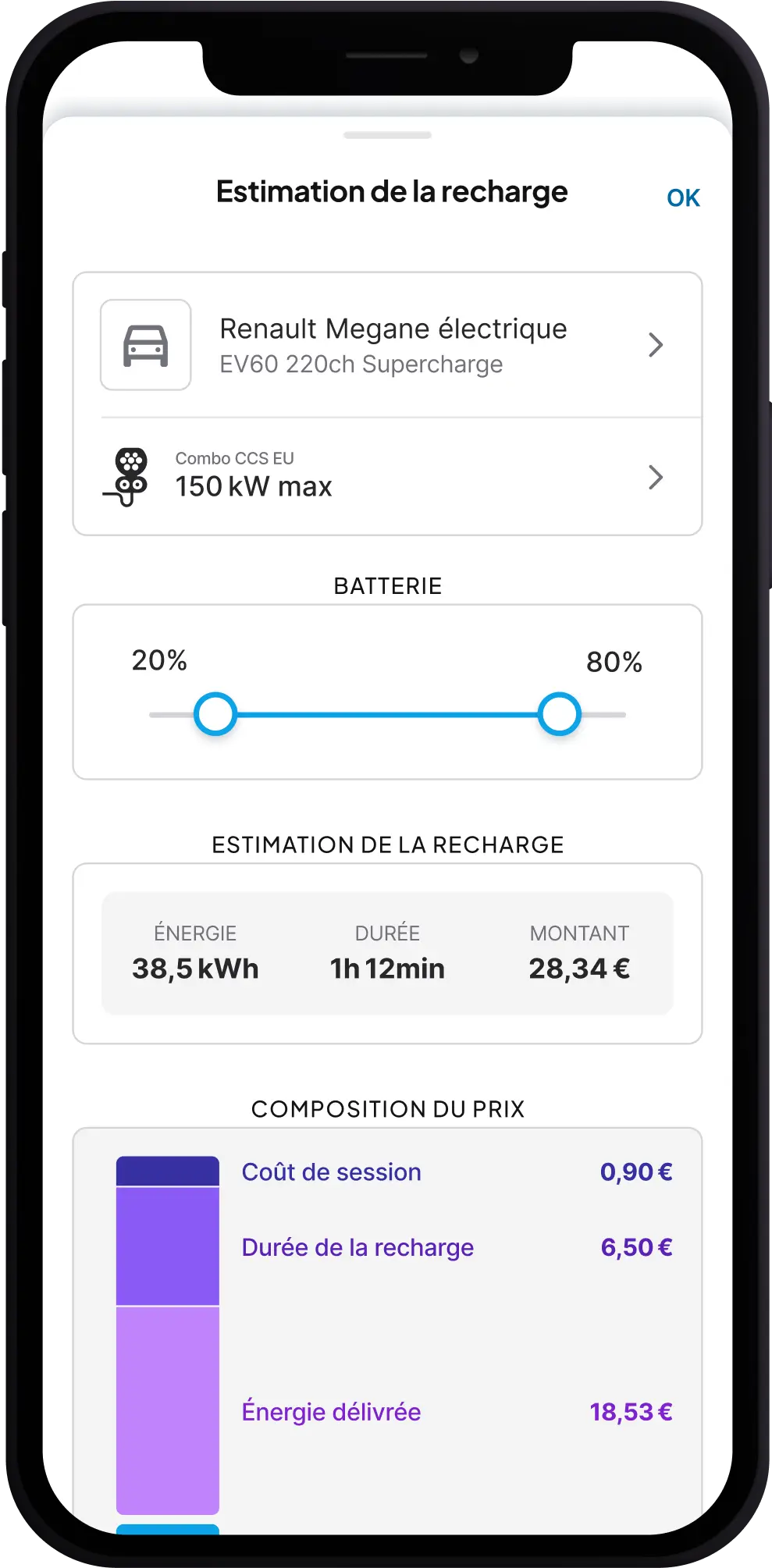Click the BATTERIE section header
Screen dimensions: 772x1568
[x=387, y=586]
